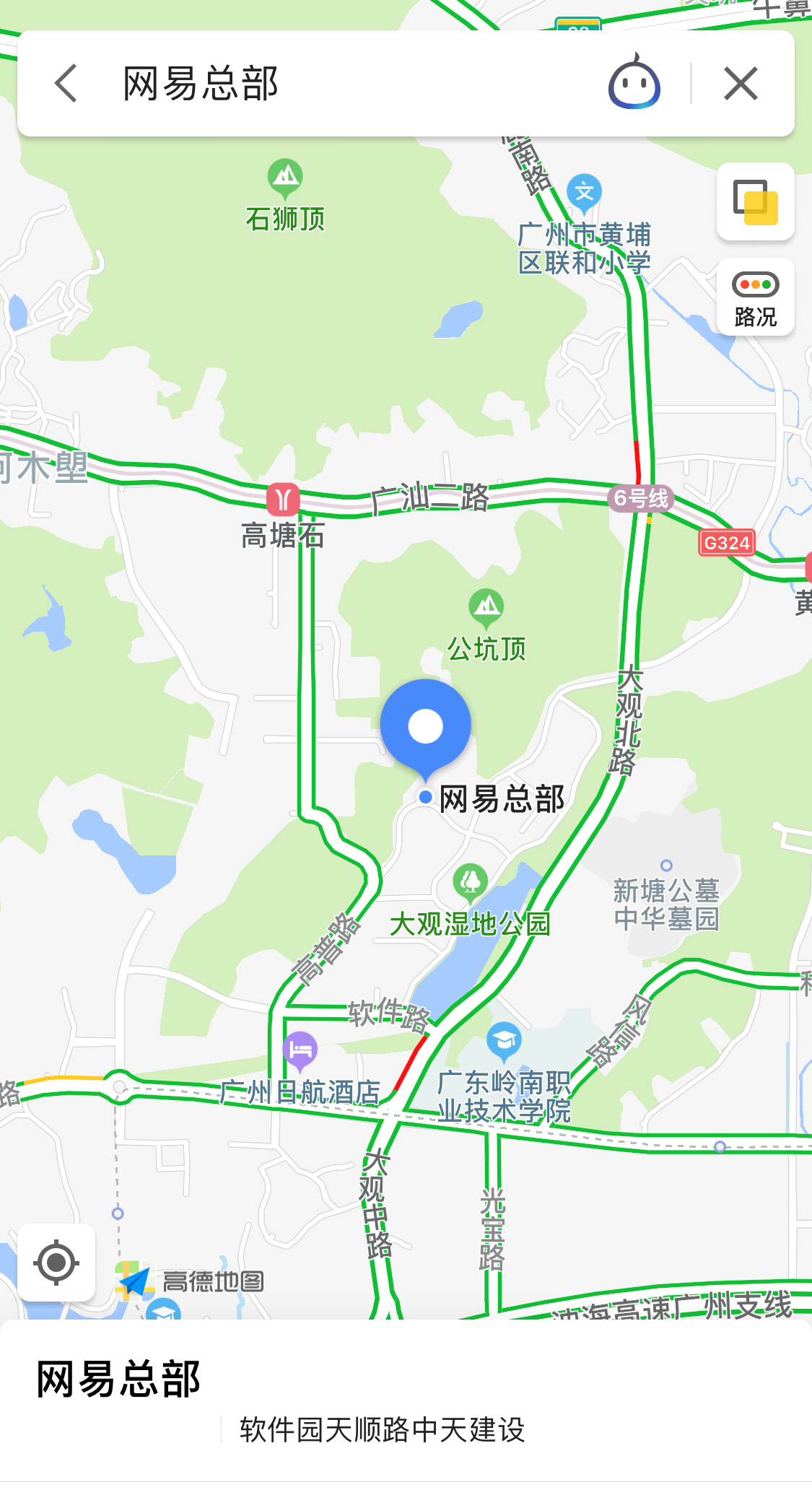Tap the G324 highway shield
The image size is (812, 1495).
pyautogui.click(x=725, y=544)
